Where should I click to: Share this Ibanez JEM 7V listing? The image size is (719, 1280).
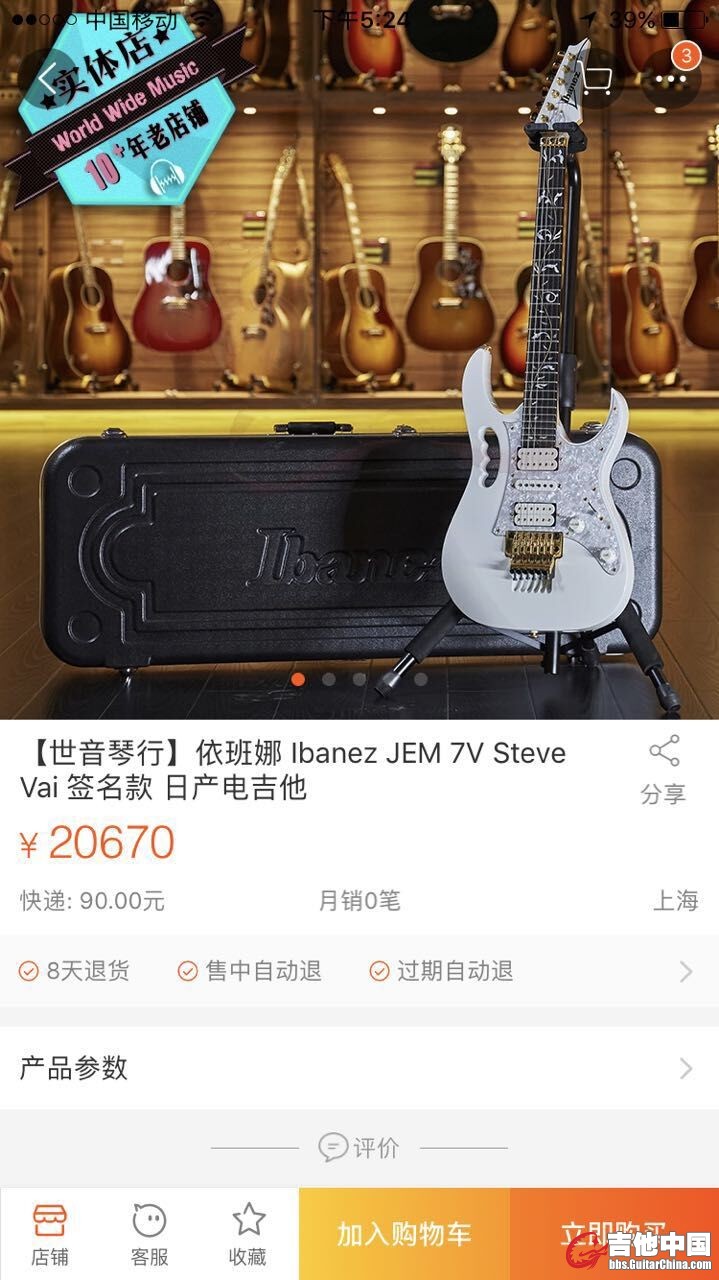pos(663,769)
